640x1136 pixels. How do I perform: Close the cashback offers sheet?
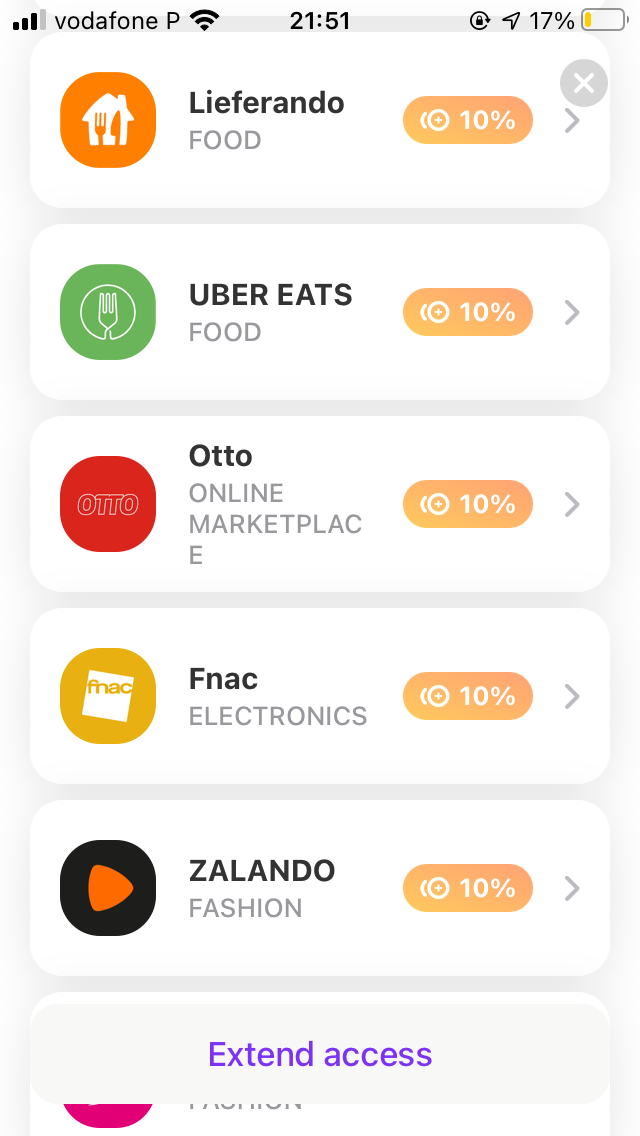tap(584, 84)
